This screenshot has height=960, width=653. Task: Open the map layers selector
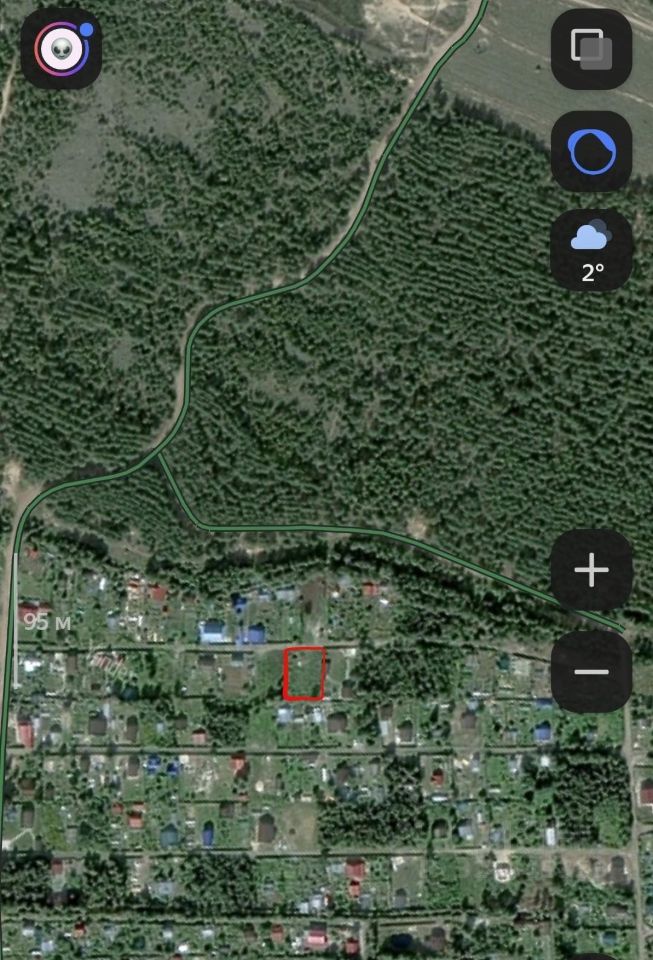591,49
